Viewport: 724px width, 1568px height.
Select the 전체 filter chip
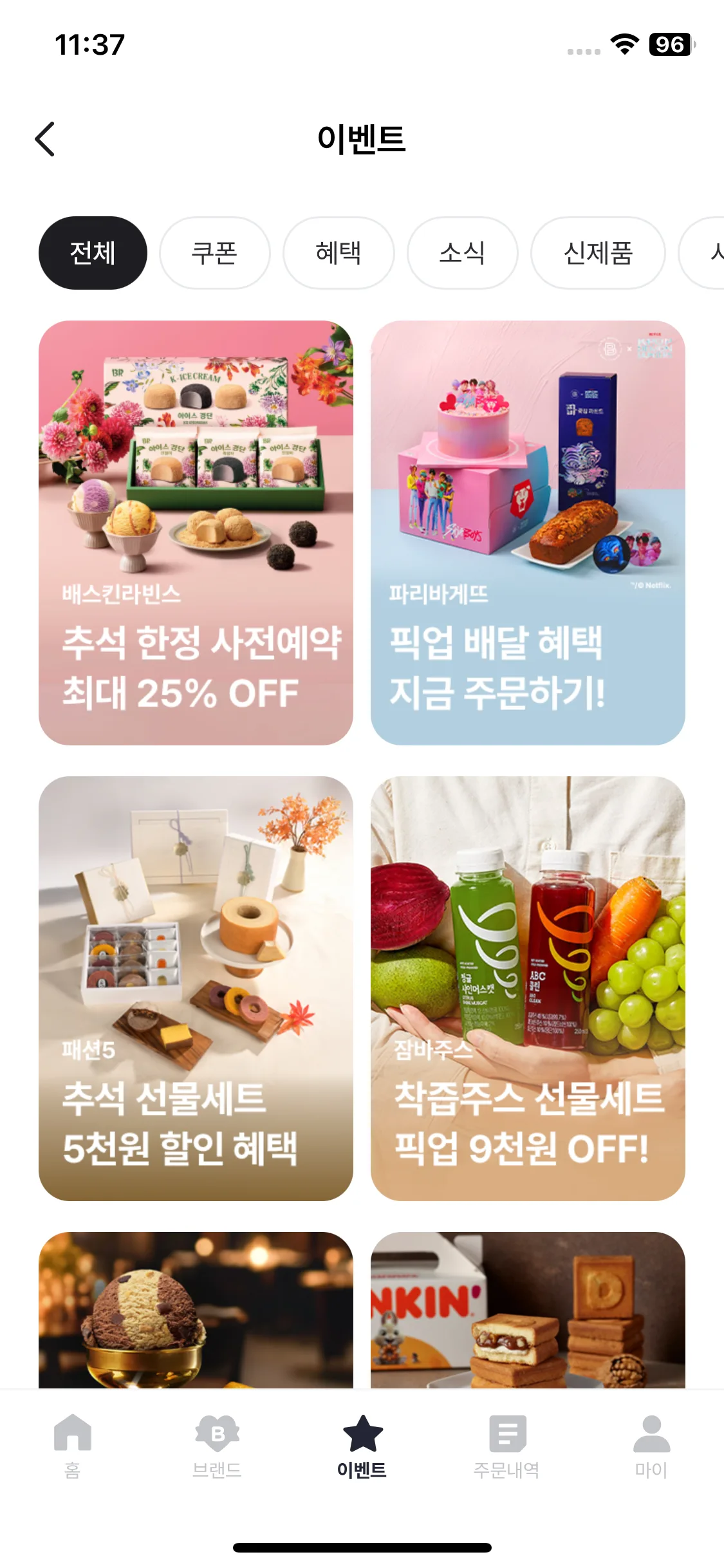(x=93, y=253)
